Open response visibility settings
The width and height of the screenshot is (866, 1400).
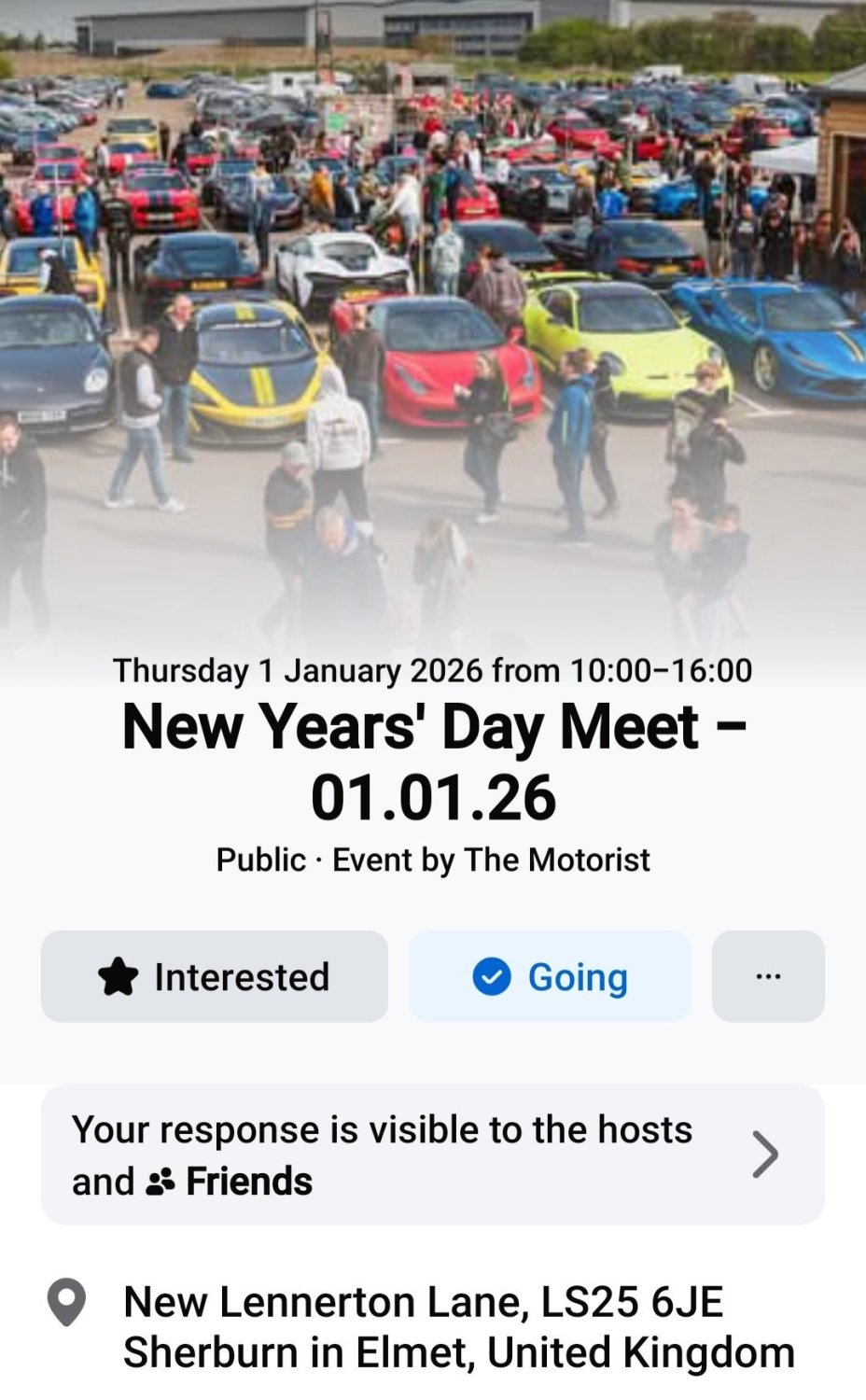[432, 1155]
